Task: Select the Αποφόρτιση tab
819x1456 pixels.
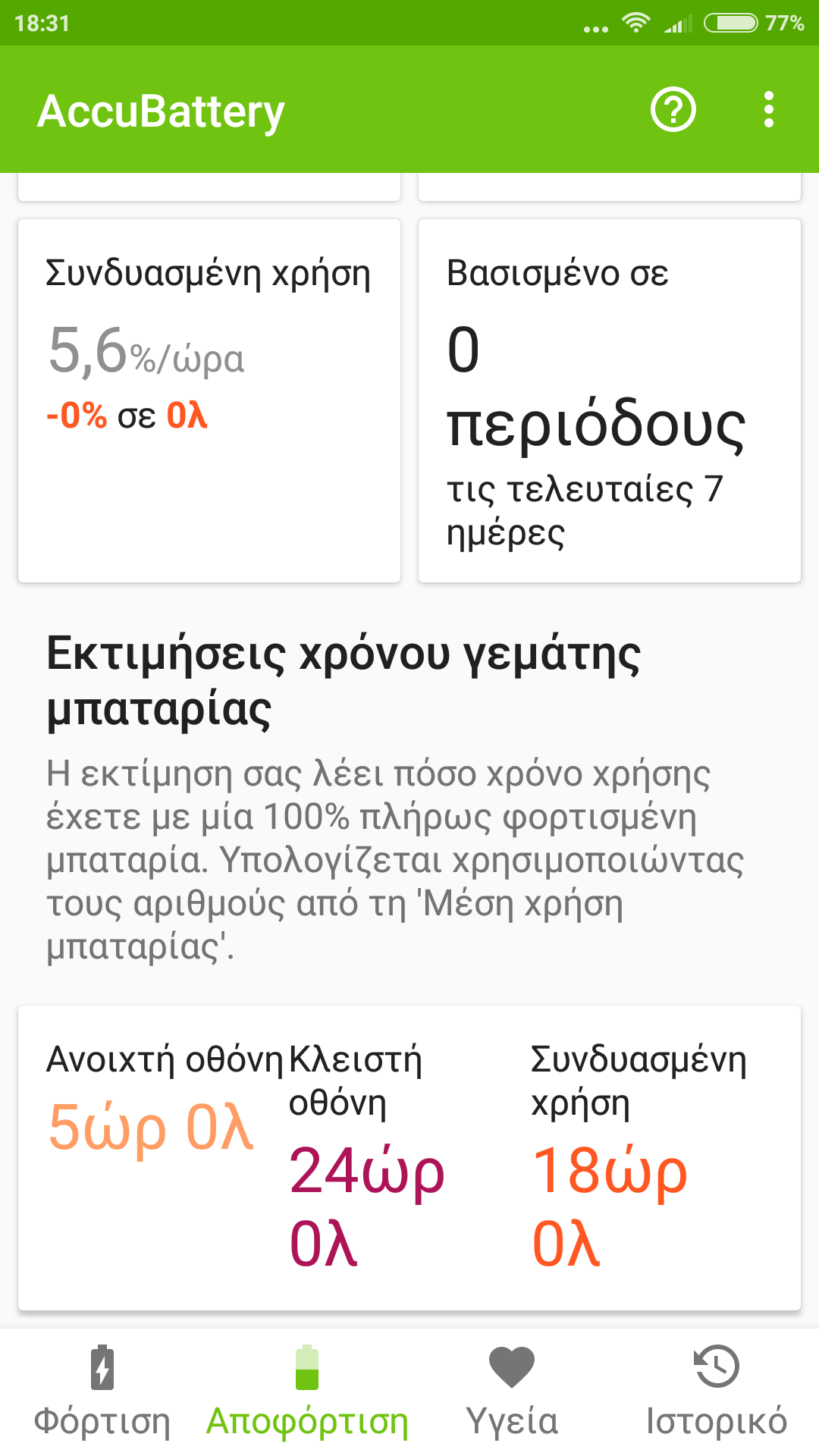Action: [x=307, y=1392]
